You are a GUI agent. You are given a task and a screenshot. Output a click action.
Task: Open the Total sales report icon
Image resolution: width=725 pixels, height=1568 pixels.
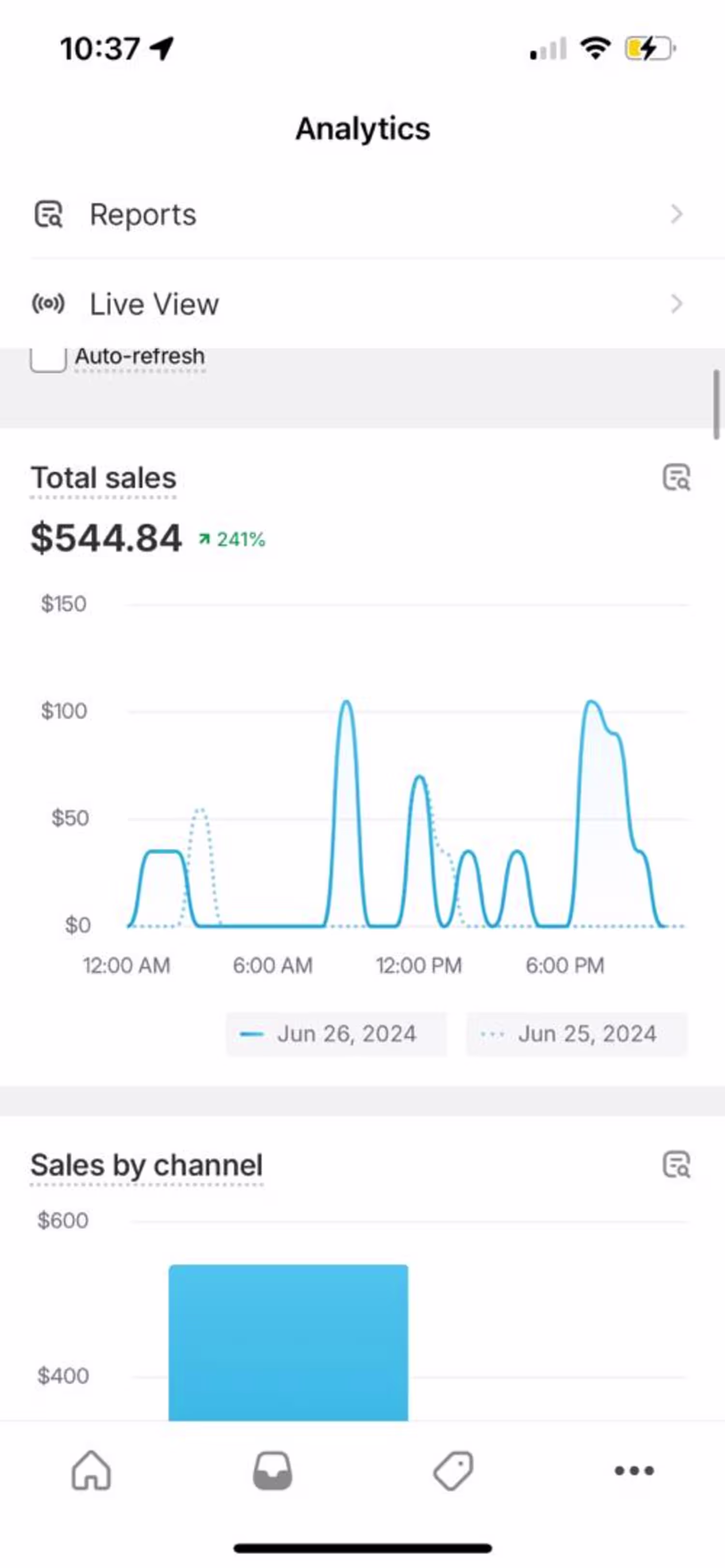(x=676, y=477)
